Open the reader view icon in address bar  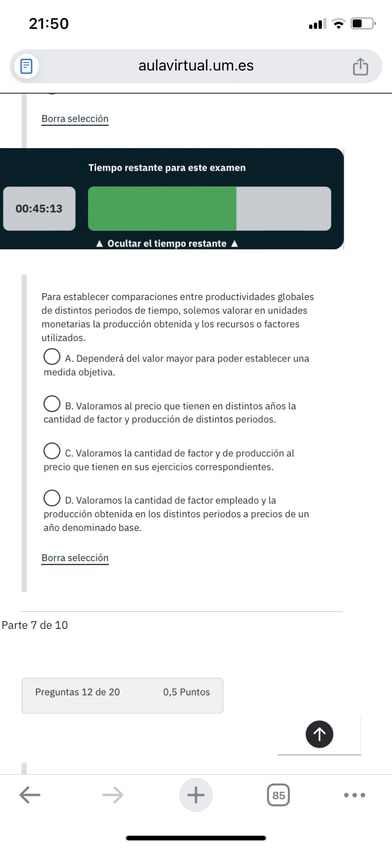pyautogui.click(x=26, y=67)
